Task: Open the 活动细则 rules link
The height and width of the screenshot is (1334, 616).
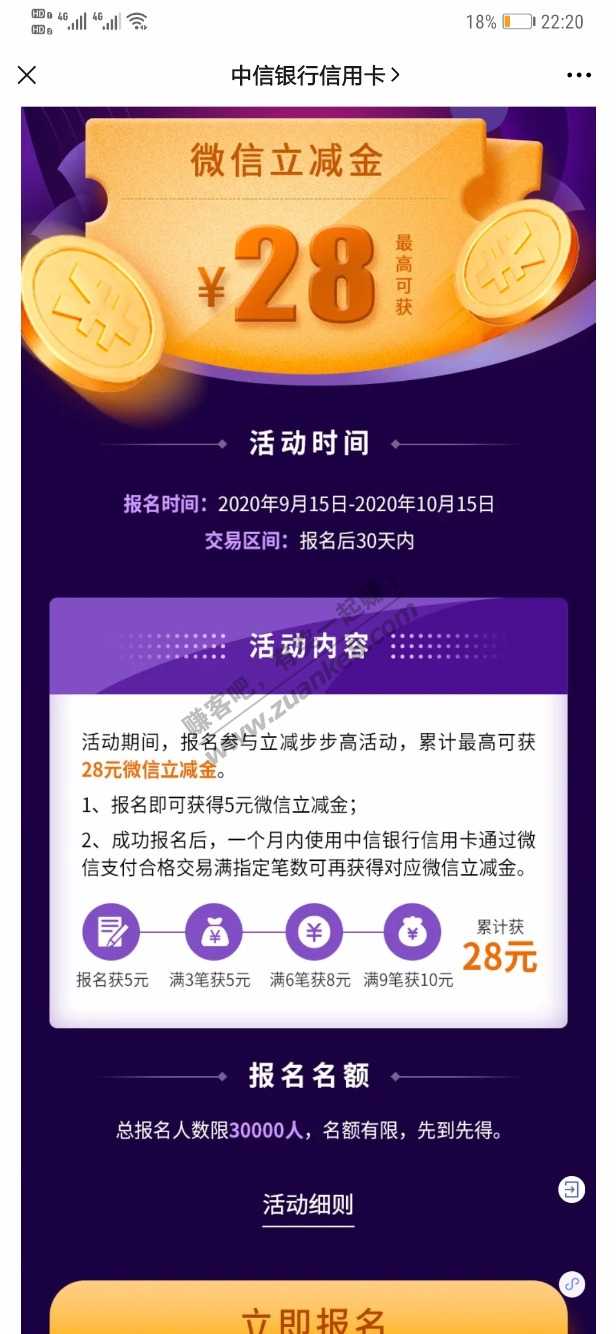Action: pyautogui.click(x=308, y=1205)
